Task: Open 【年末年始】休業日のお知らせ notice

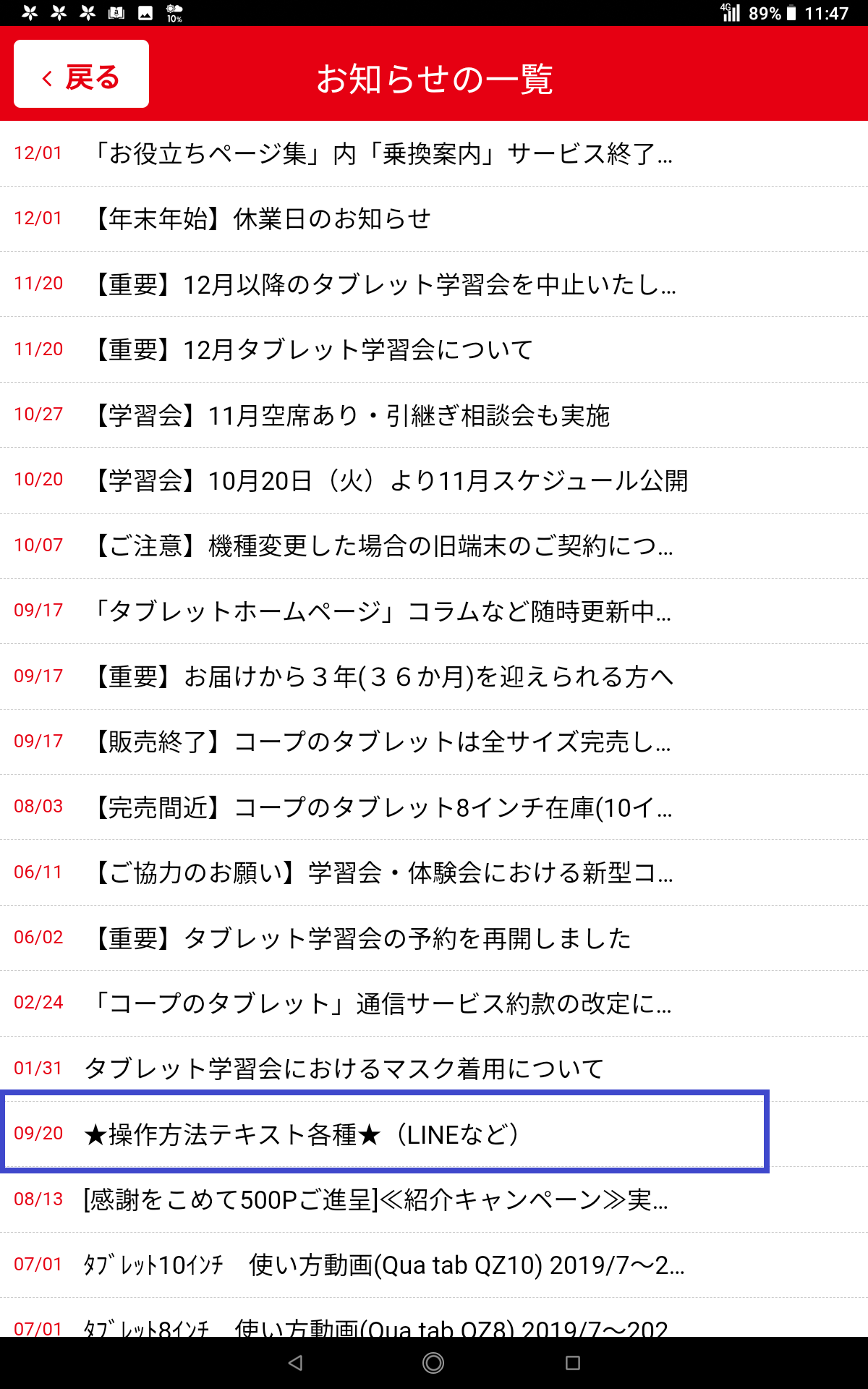Action: coord(434,219)
